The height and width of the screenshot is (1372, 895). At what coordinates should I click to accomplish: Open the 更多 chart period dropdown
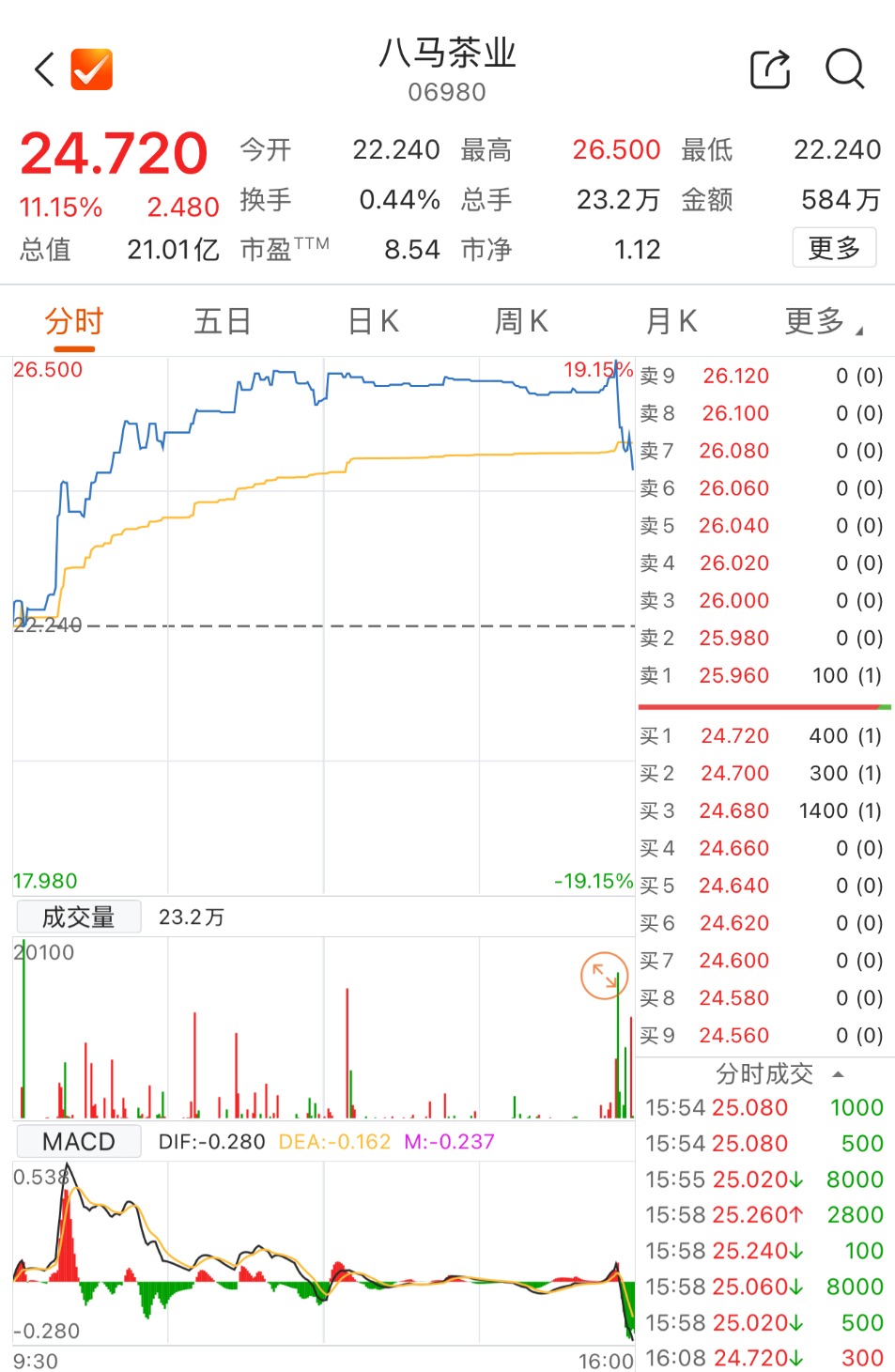[x=823, y=321]
